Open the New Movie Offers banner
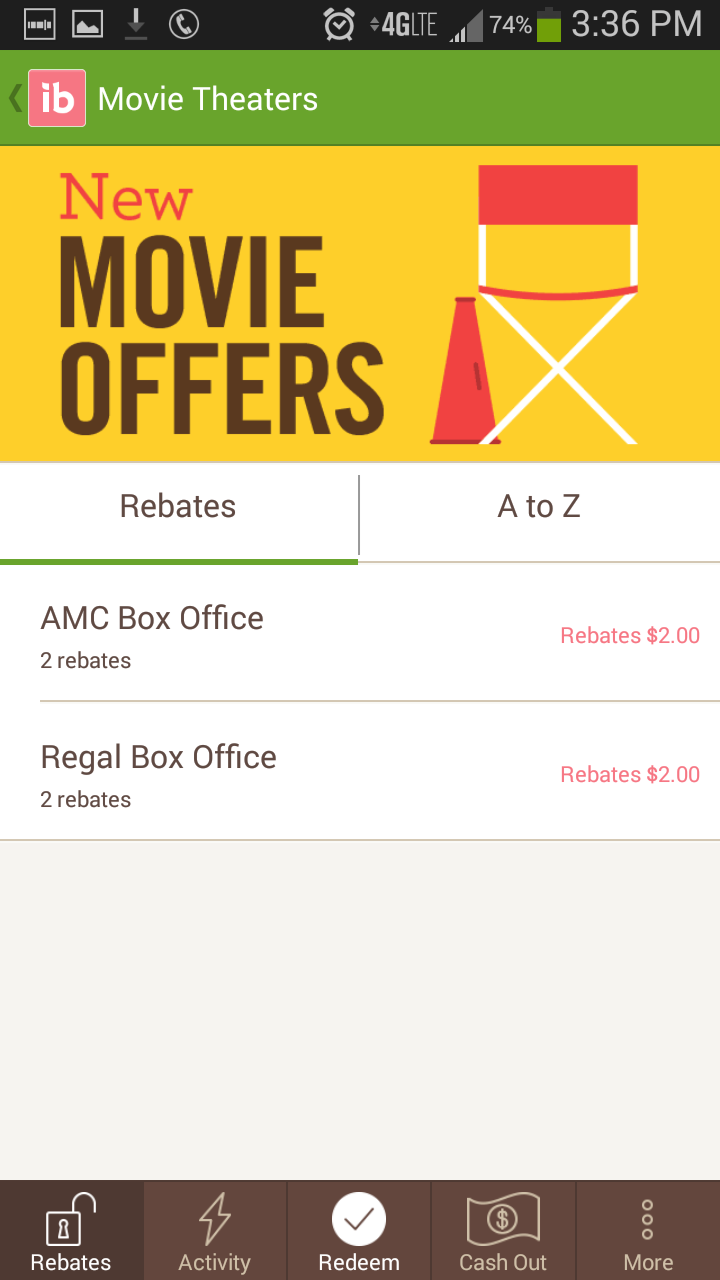 click(x=360, y=304)
